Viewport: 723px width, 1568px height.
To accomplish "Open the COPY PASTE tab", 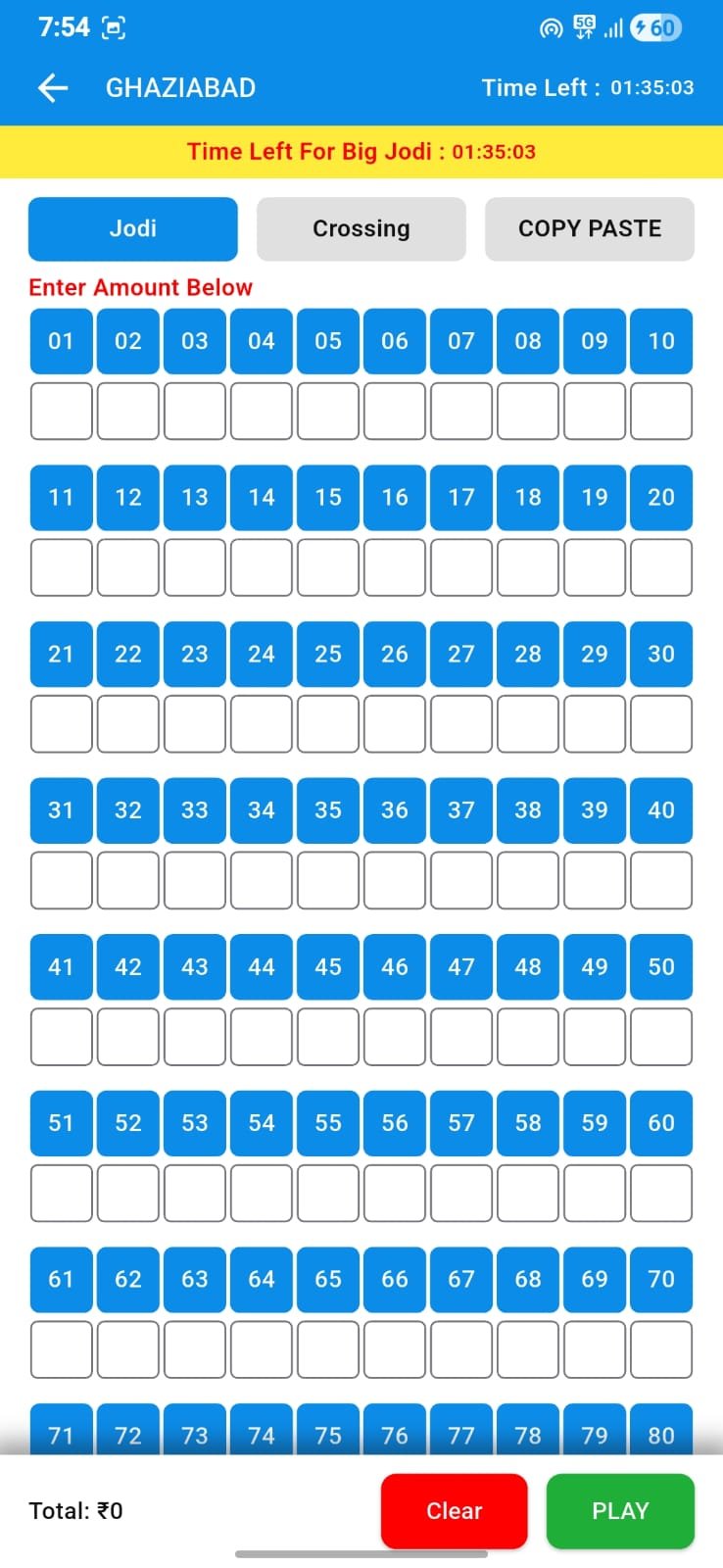I will pyautogui.click(x=590, y=228).
